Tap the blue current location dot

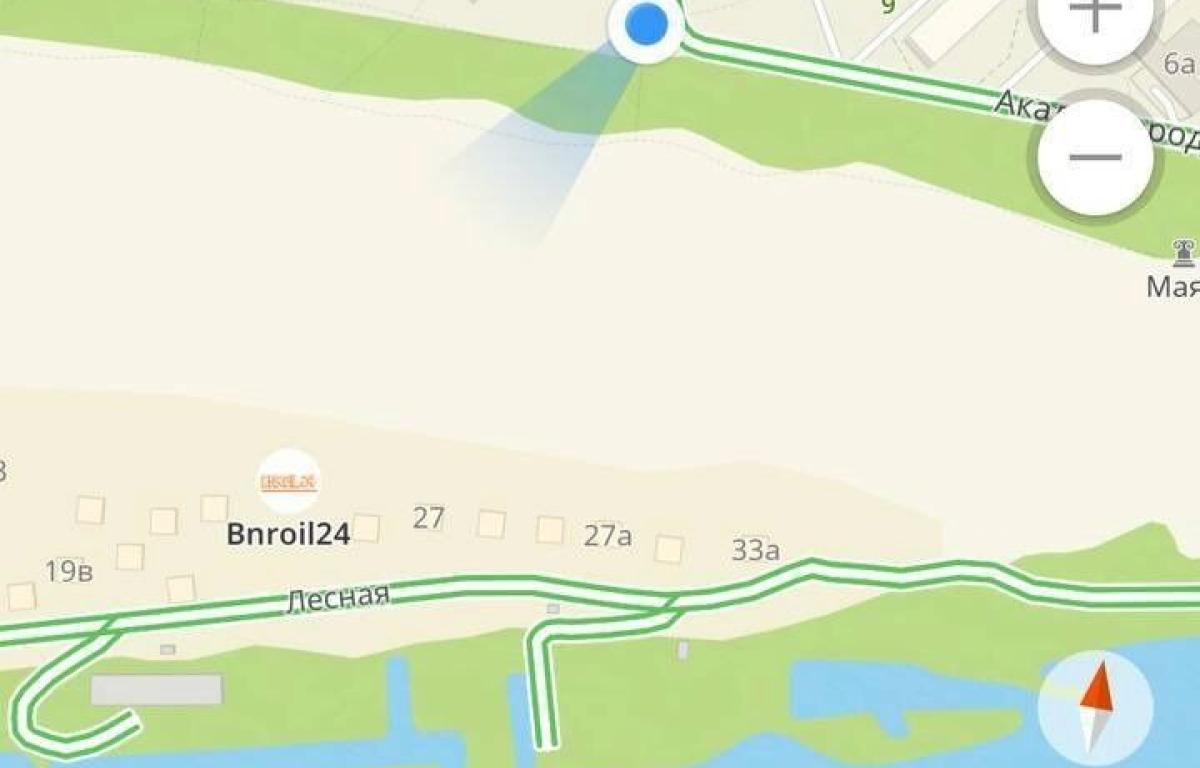tap(646, 24)
